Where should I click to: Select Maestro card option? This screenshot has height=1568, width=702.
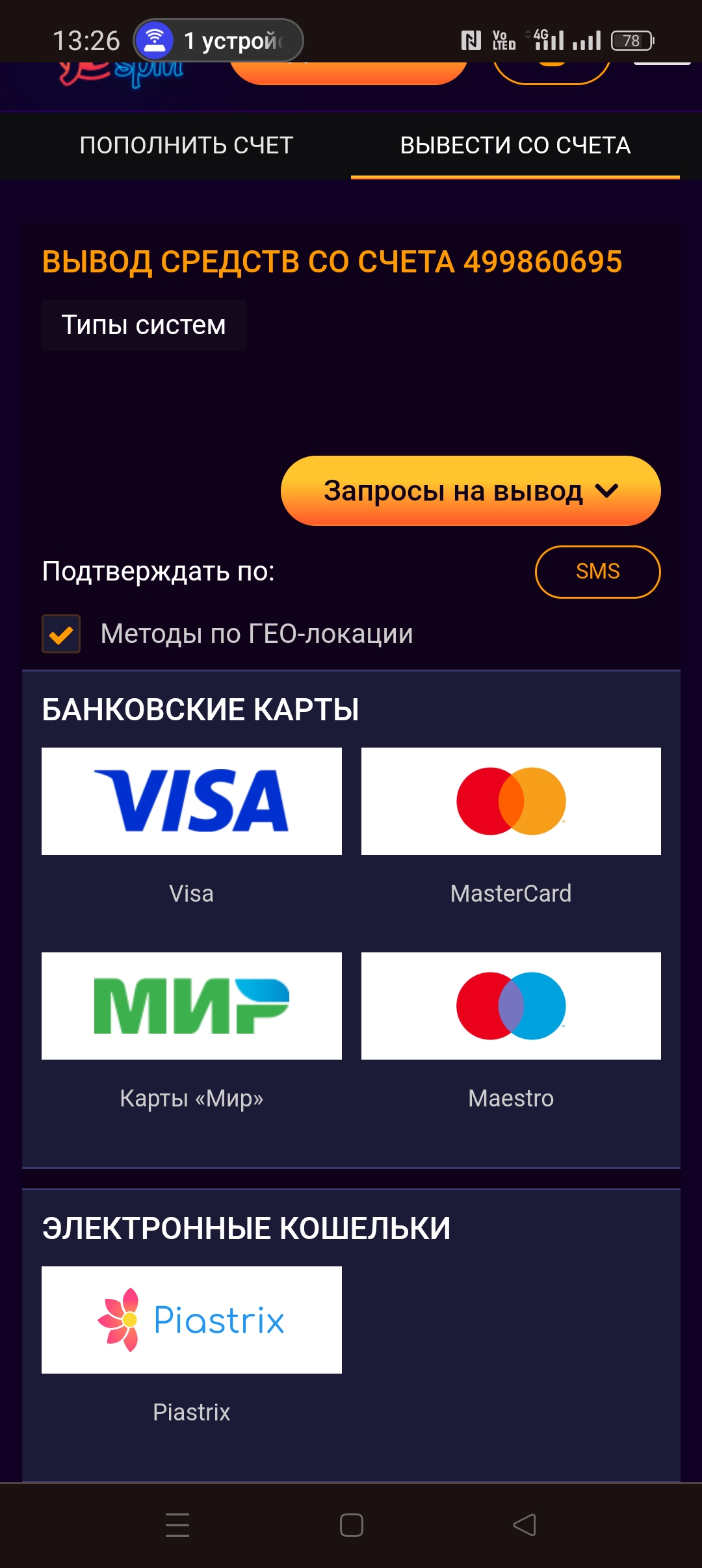tap(511, 1006)
